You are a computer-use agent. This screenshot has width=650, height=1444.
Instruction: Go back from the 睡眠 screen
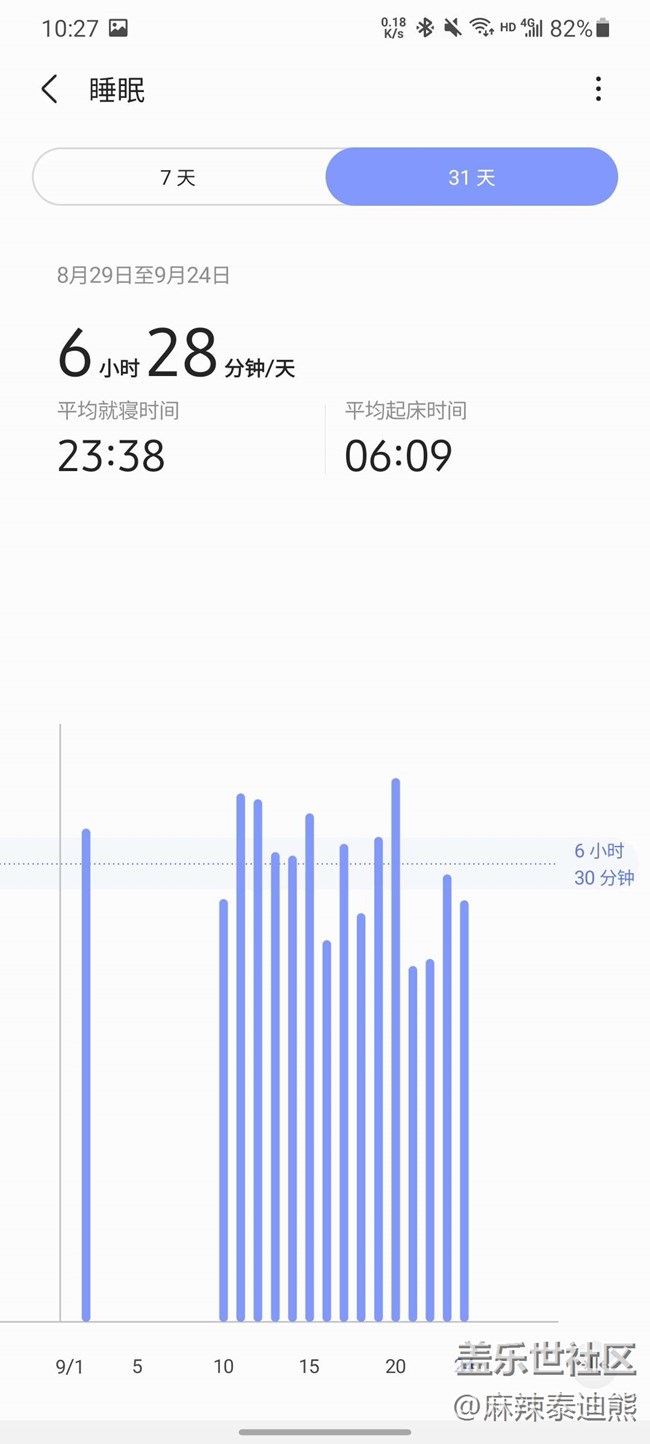[x=49, y=90]
